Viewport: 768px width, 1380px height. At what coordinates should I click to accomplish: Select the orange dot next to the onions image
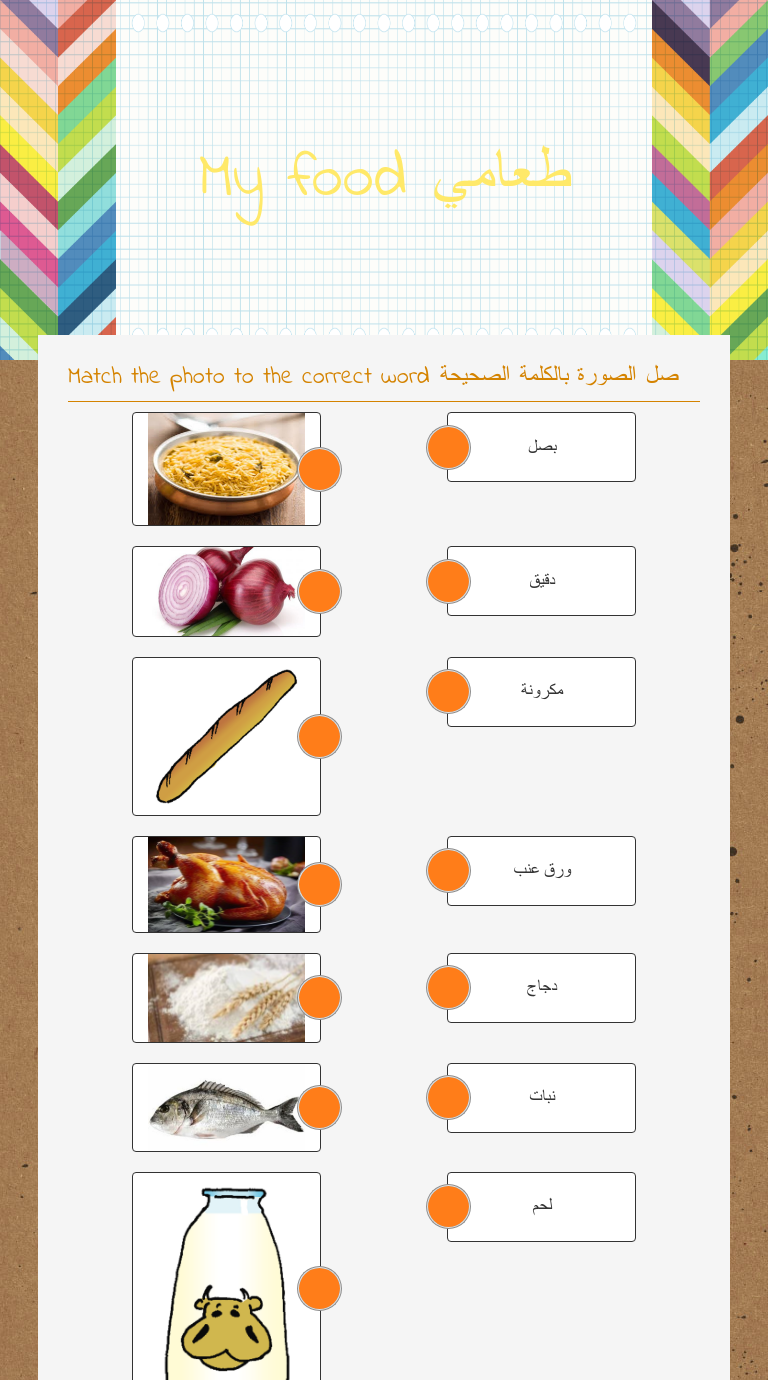pyautogui.click(x=319, y=591)
